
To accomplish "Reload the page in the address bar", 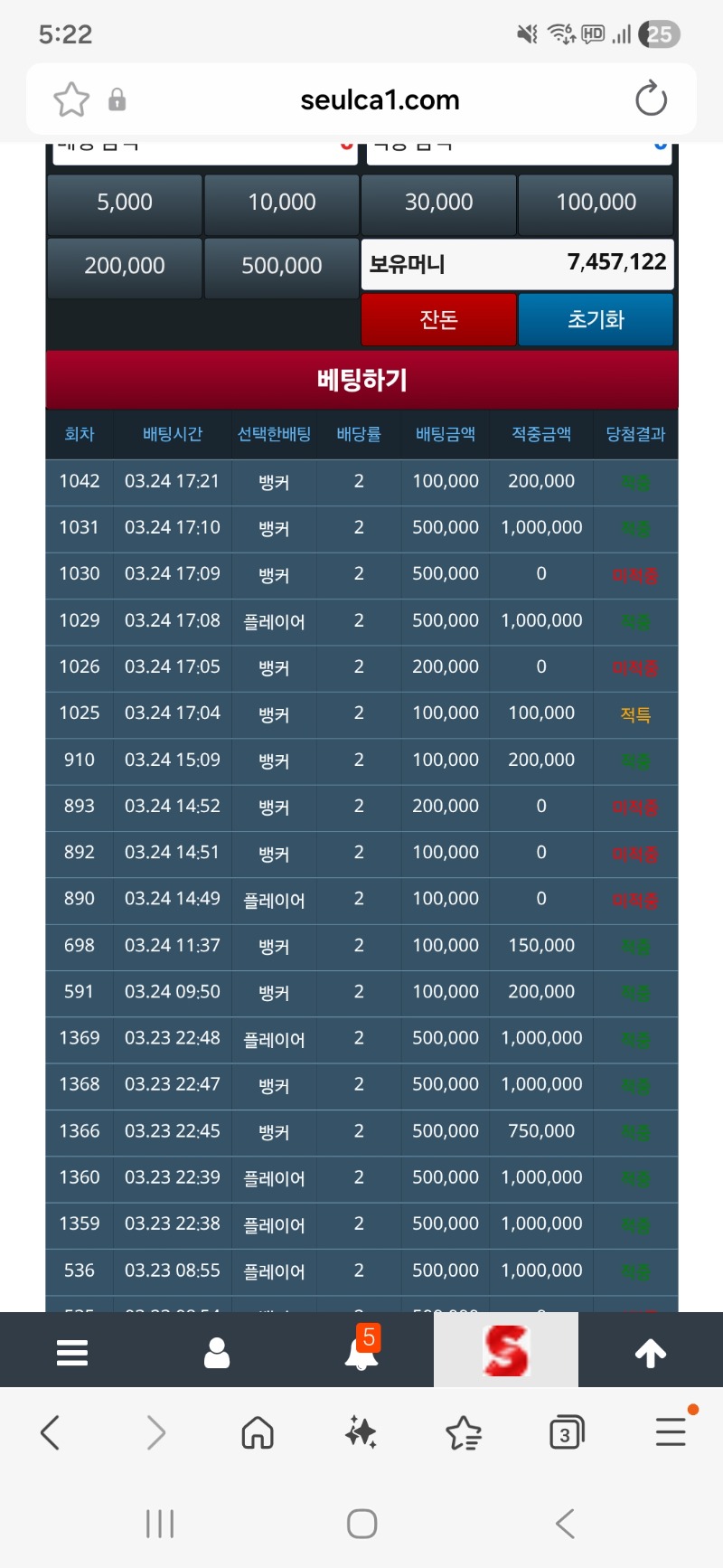I will [x=651, y=99].
